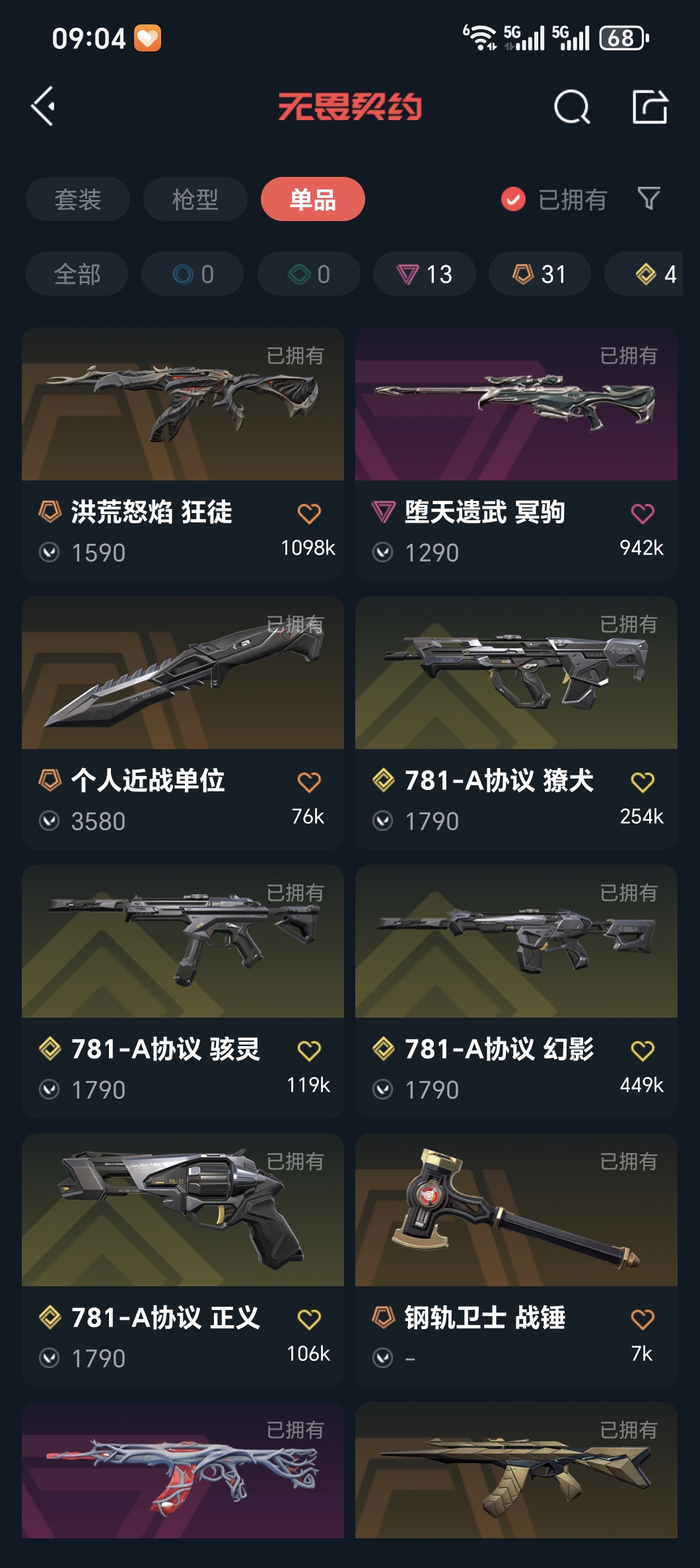Open the funnel filter options
The image size is (700, 1568).
point(648,199)
